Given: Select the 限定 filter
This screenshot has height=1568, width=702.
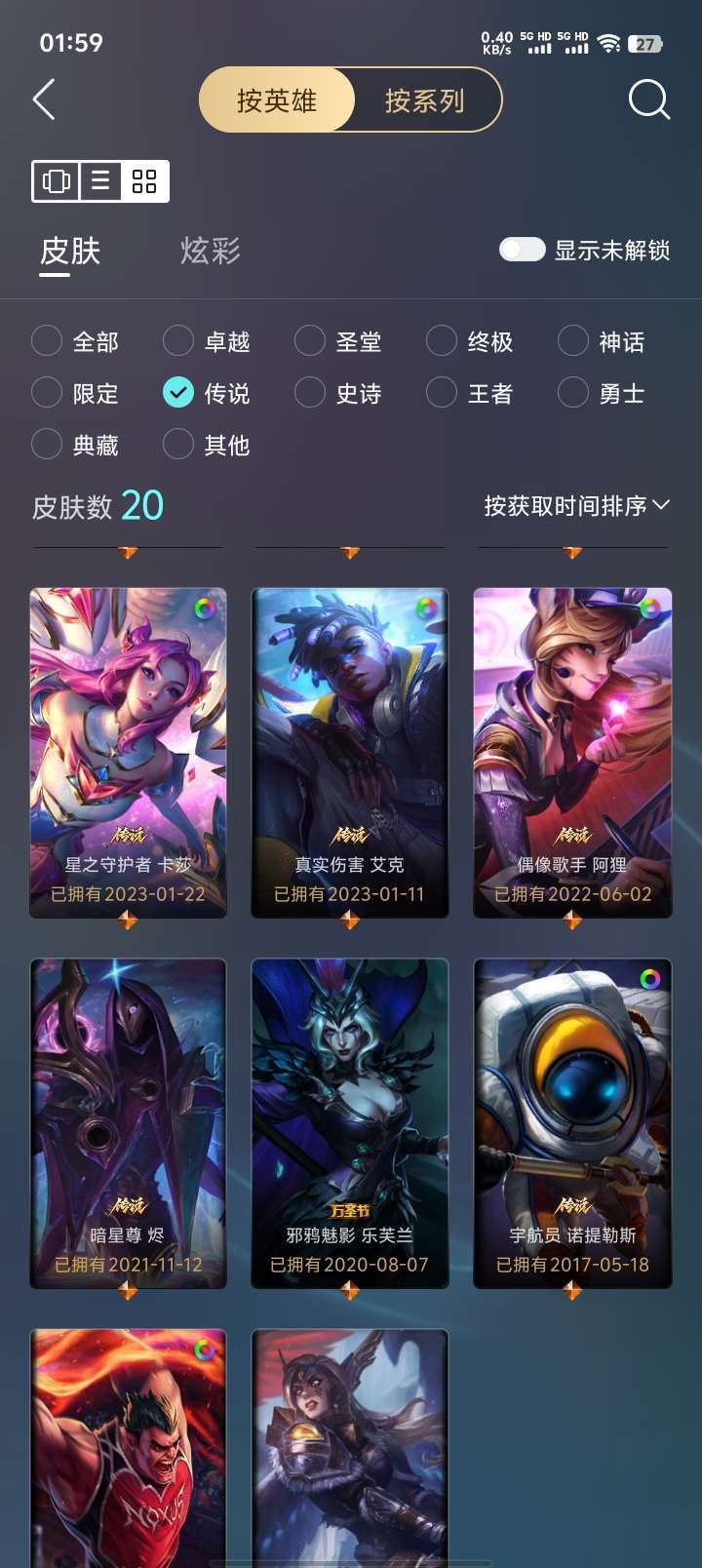Looking at the screenshot, I should point(75,393).
